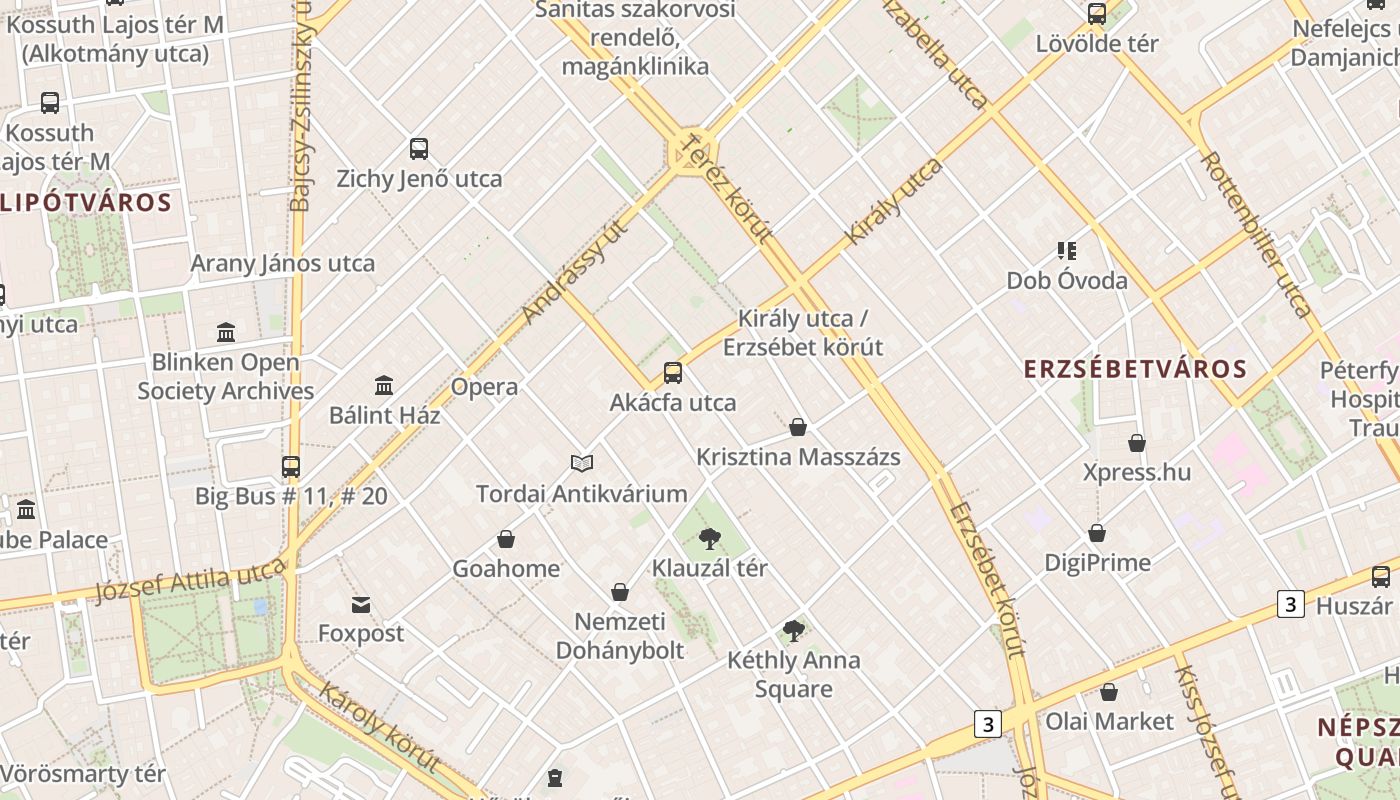This screenshot has width=1400, height=800.
Task: Tap the Dob Óvoda marker
Action: [1067, 250]
